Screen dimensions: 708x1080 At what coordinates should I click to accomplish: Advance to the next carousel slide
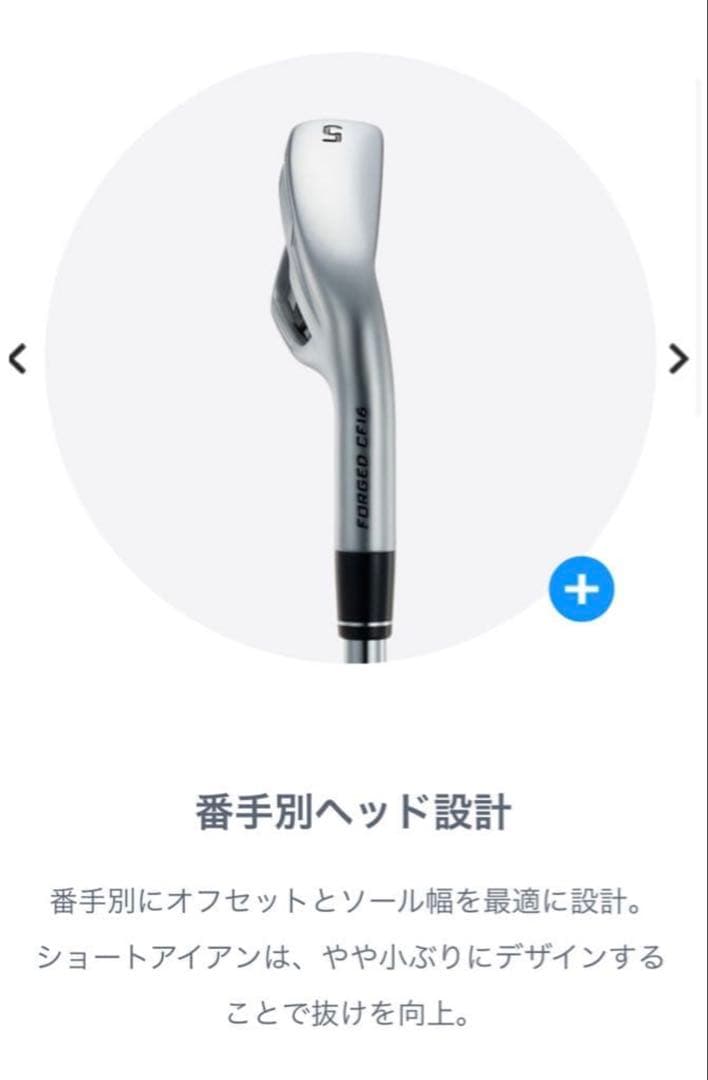[x=679, y=358]
